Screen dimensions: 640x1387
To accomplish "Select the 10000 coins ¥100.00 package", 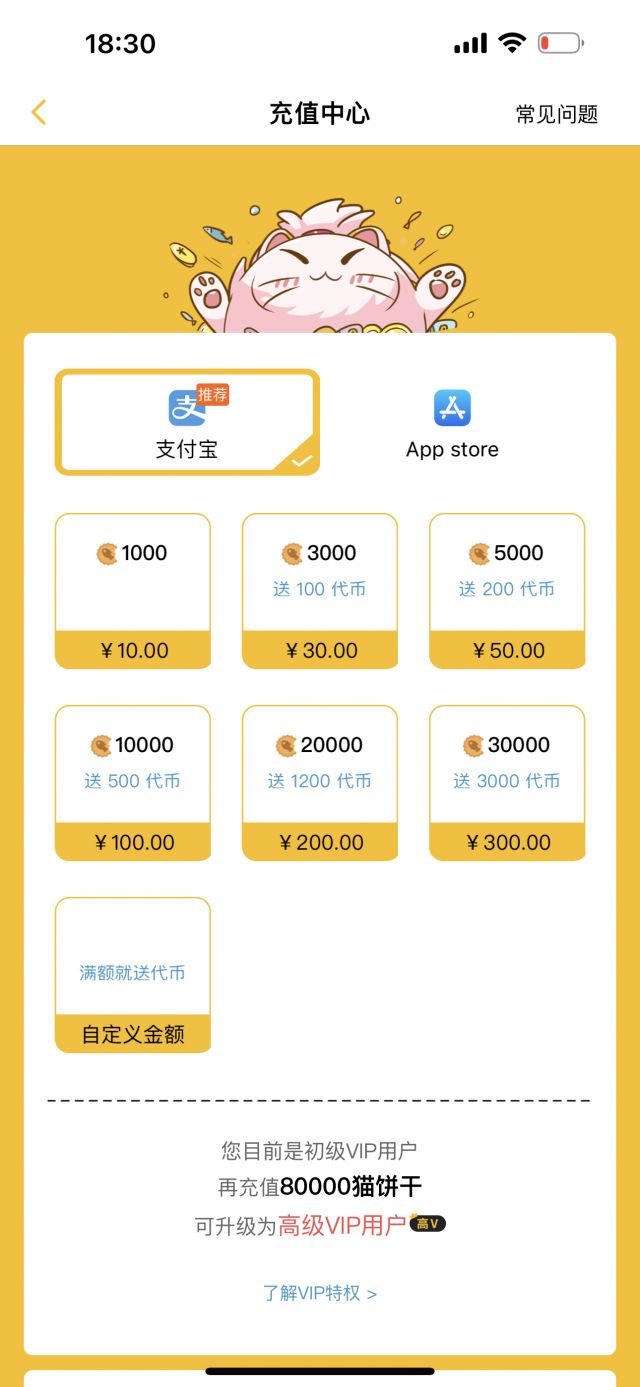I will [133, 782].
